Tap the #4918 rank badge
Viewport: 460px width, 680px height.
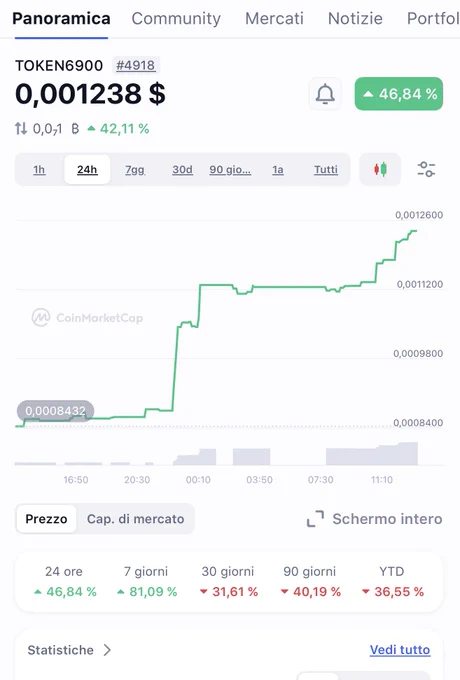(136, 65)
